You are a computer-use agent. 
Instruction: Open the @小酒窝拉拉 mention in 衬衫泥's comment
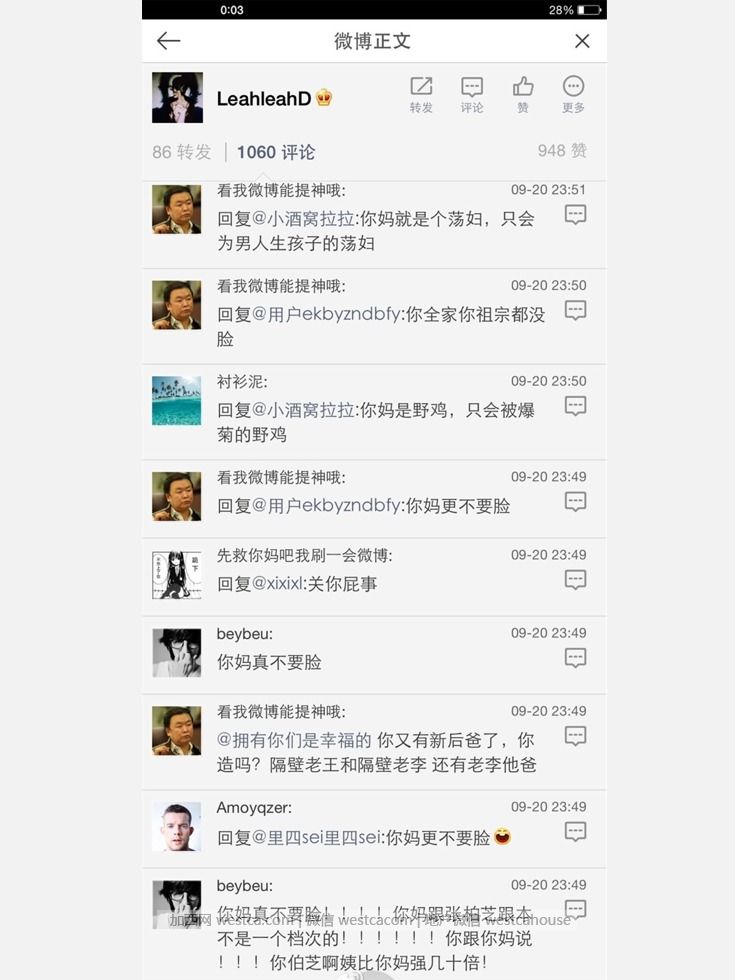303,410
